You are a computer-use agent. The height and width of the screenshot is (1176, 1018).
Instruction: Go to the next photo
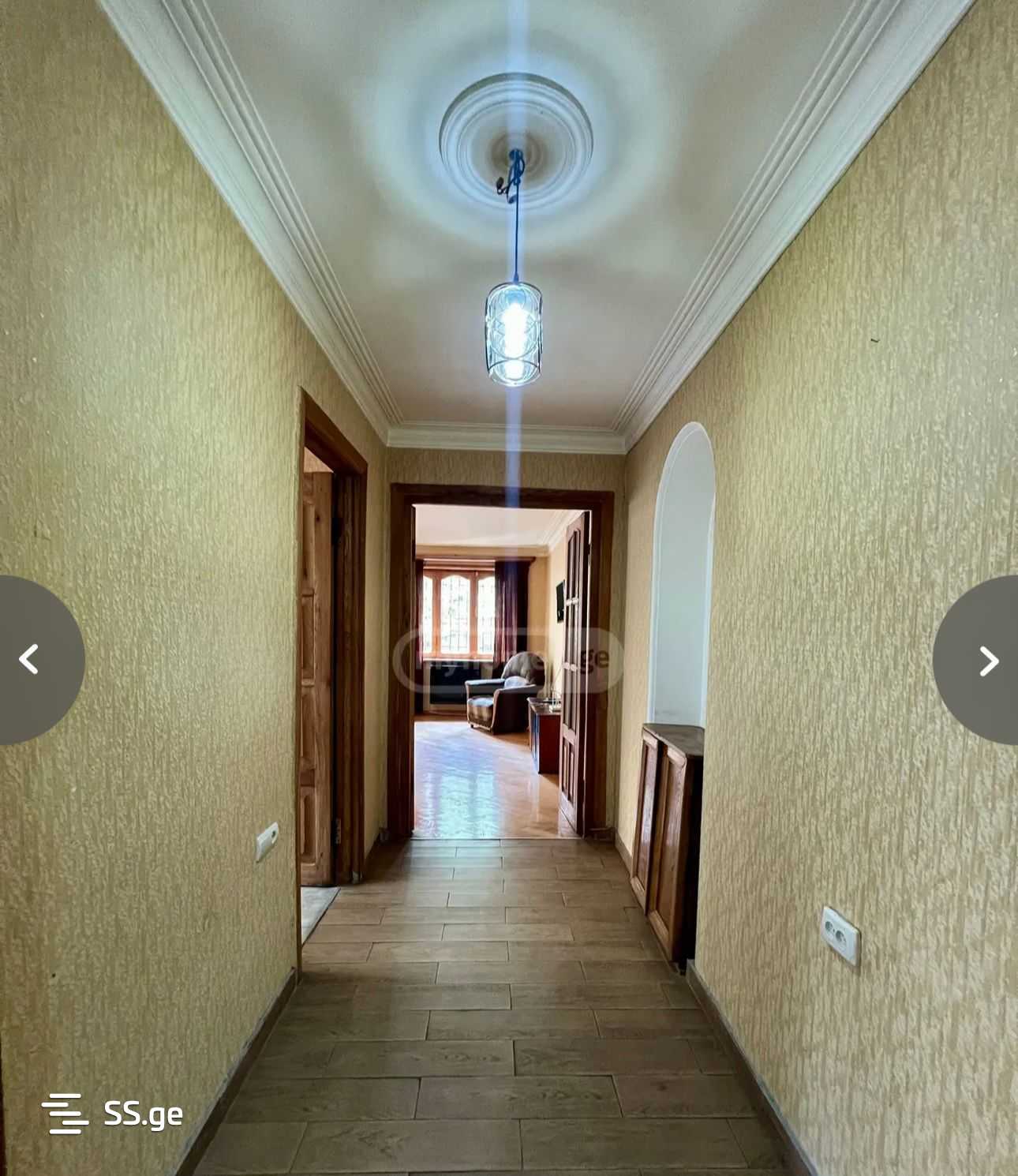click(987, 661)
